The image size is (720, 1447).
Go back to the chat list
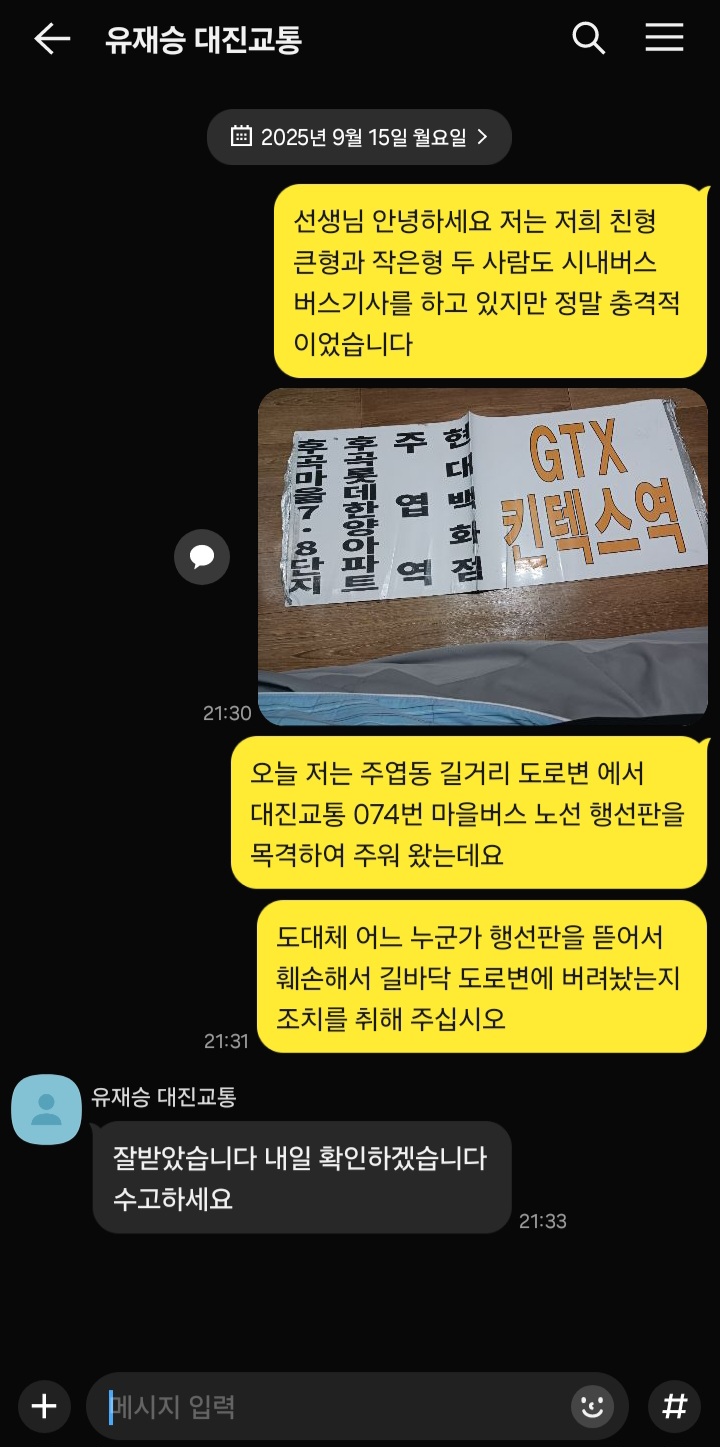[52, 40]
